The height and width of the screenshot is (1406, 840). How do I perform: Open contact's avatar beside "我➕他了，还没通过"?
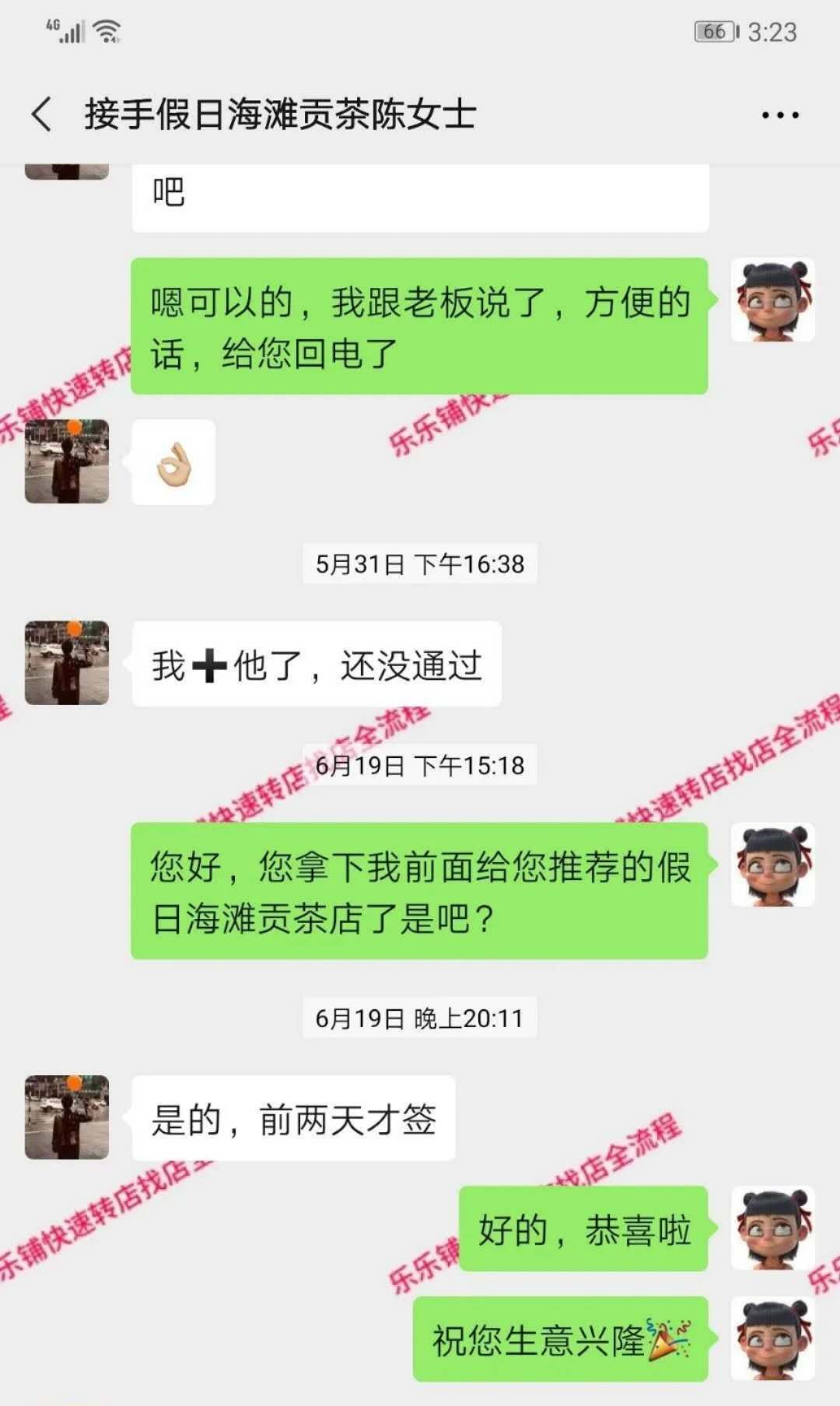tap(67, 663)
